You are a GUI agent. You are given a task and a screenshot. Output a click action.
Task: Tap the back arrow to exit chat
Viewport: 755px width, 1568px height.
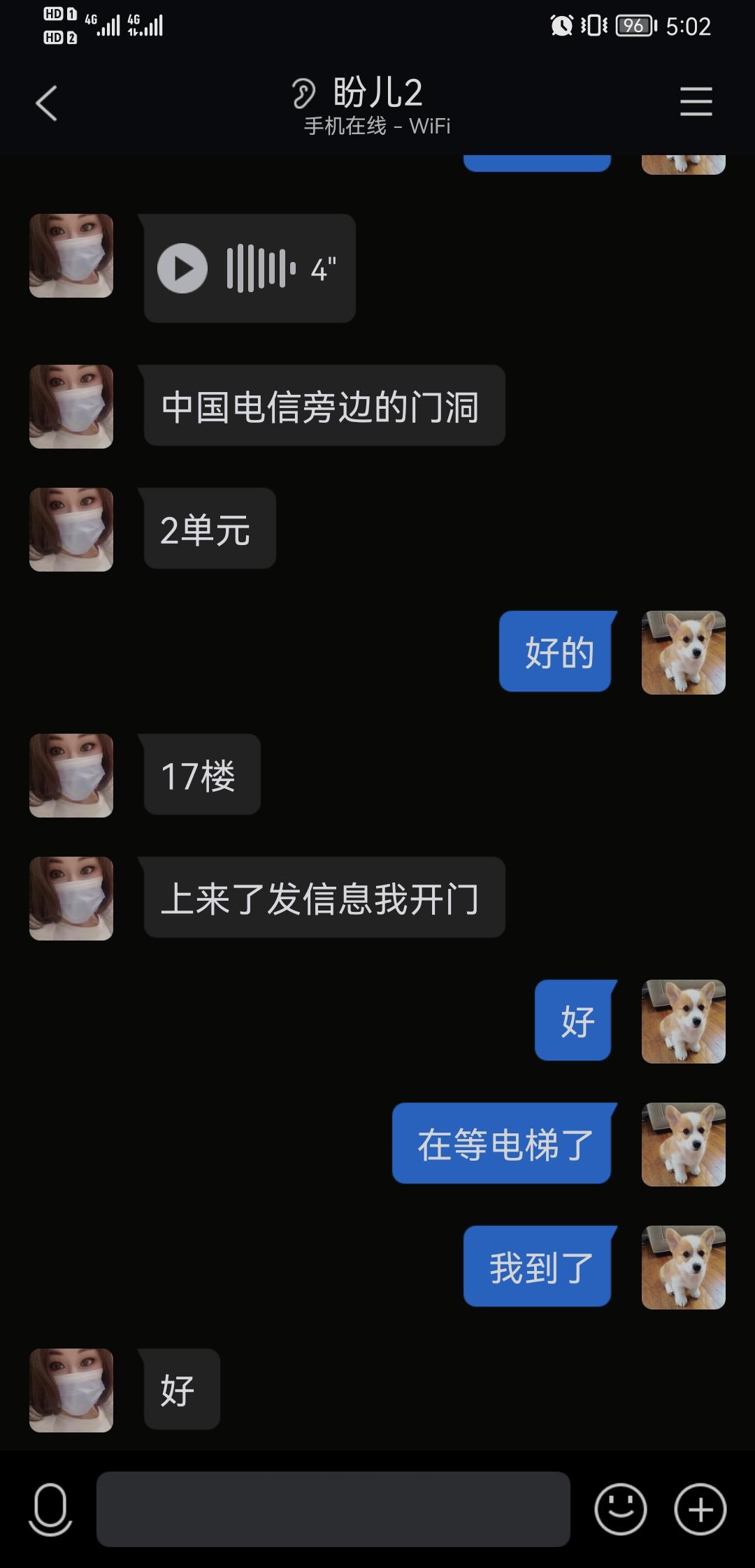[x=46, y=103]
